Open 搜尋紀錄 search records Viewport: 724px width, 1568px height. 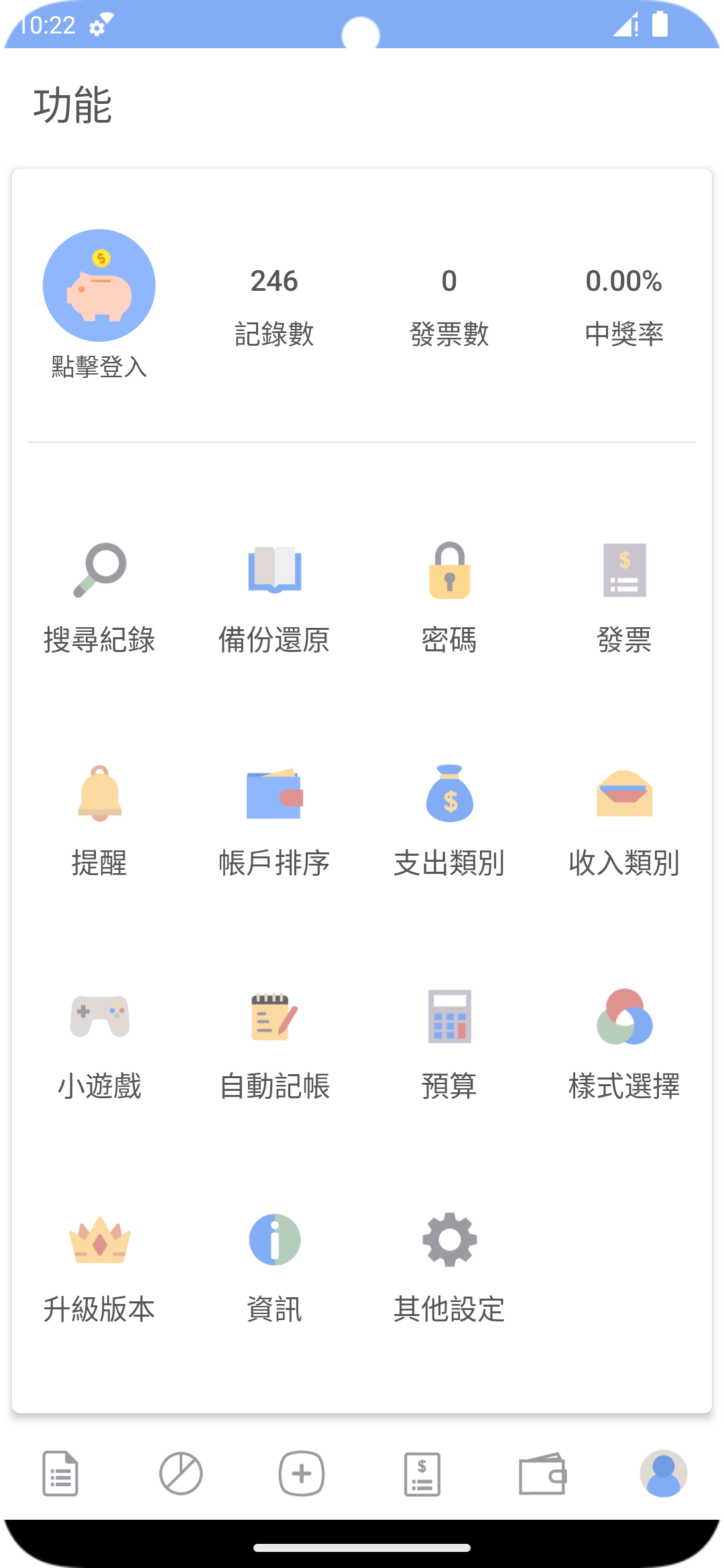click(99, 598)
